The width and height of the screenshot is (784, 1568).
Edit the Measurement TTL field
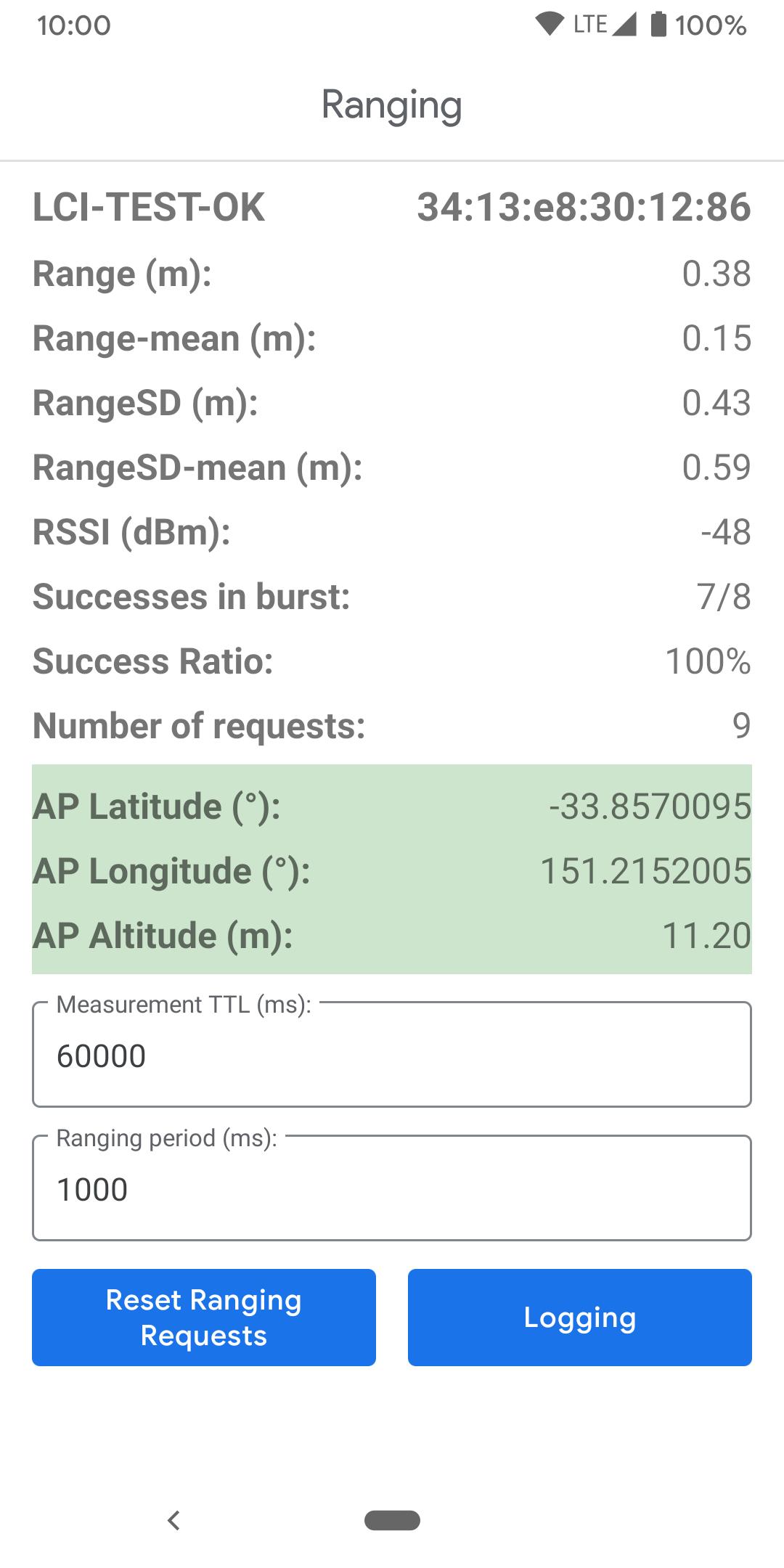[392, 1054]
